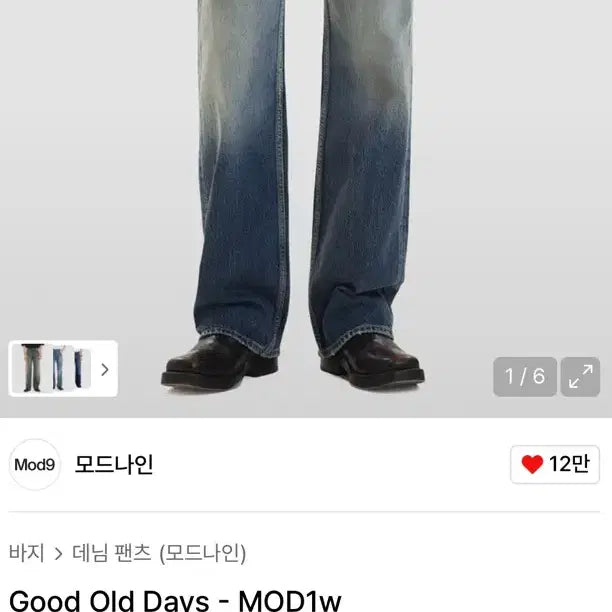The height and width of the screenshot is (612, 612).
Task: Open the 모드나인 brand page
Action: click(x=113, y=464)
